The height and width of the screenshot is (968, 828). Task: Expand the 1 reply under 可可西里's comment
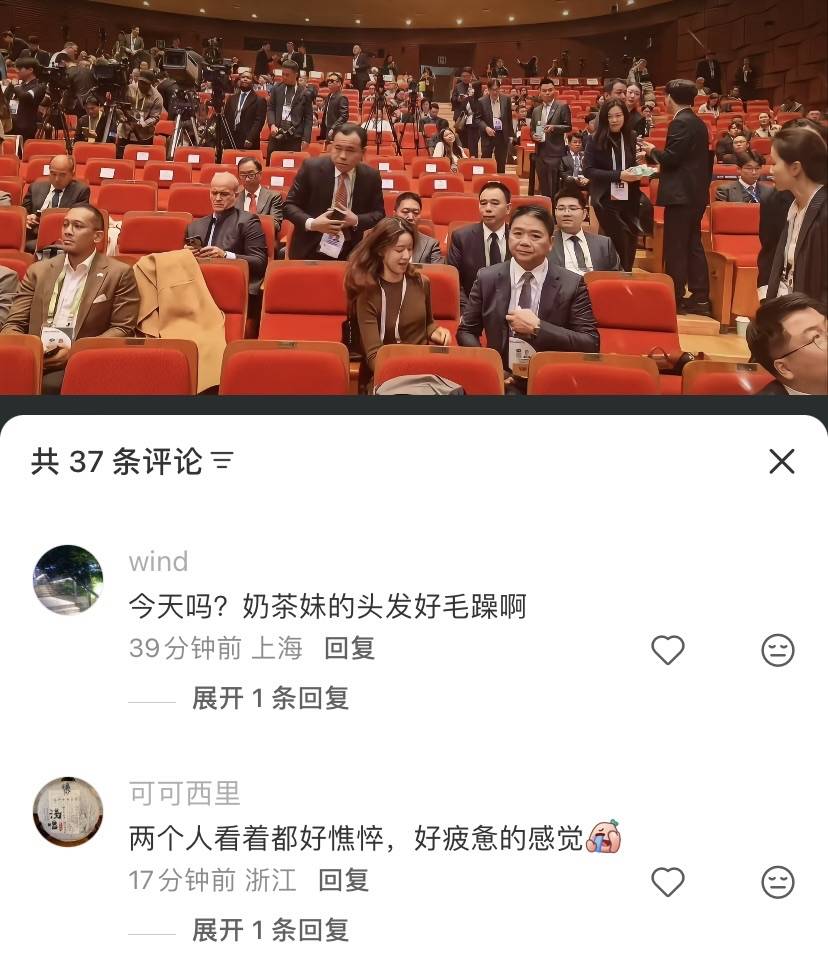(270, 930)
